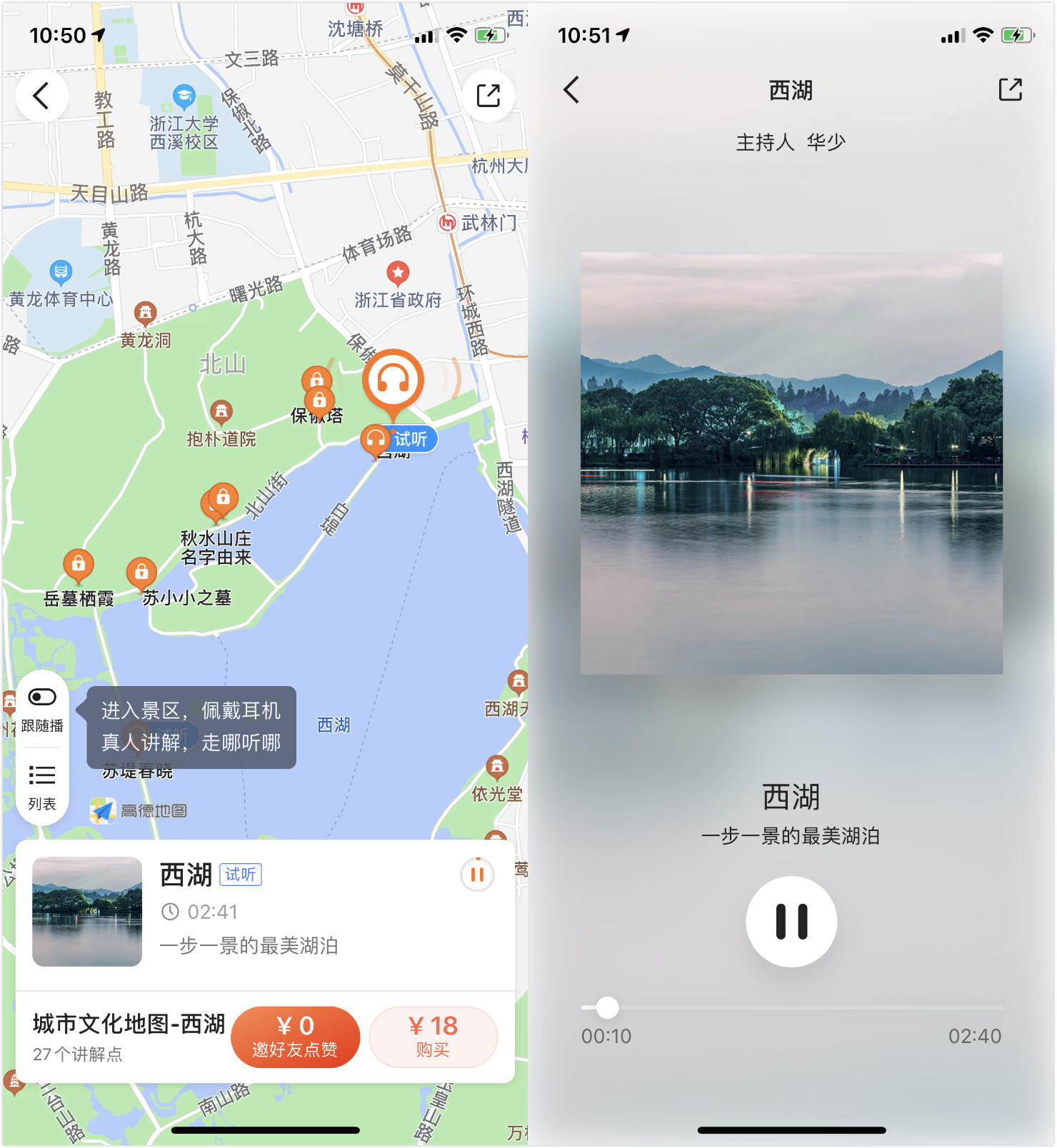Buy the guide for ¥18
1057x1148 pixels.
[433, 1037]
